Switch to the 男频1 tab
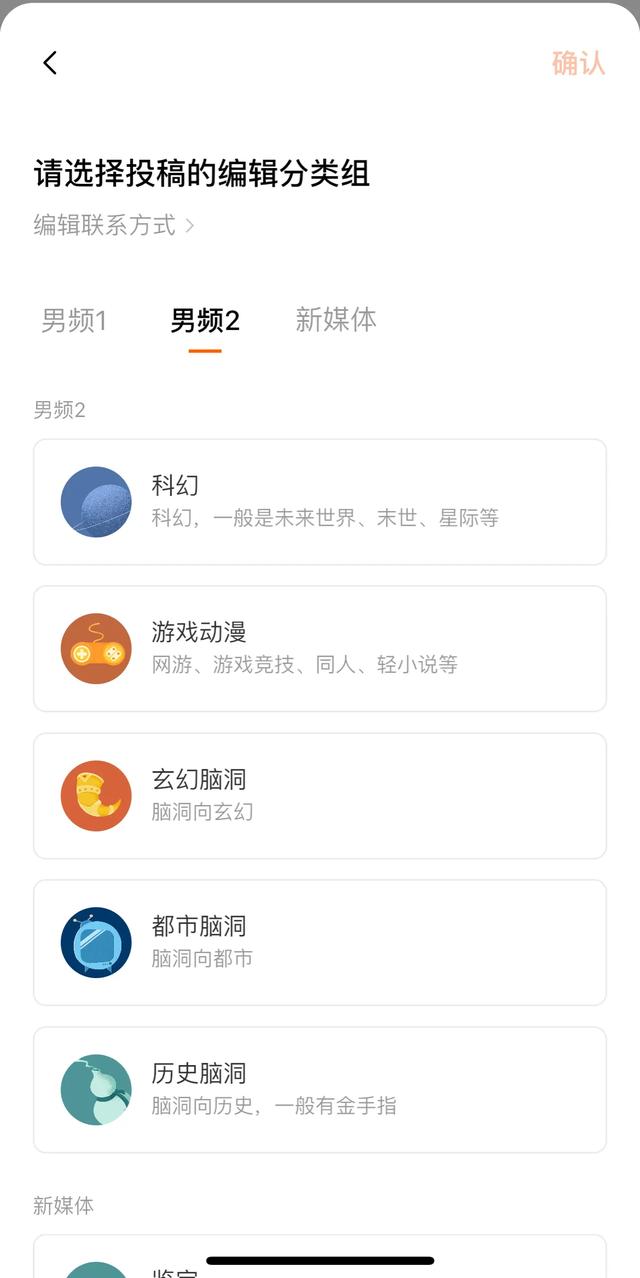This screenshot has width=640, height=1278. pos(74,320)
